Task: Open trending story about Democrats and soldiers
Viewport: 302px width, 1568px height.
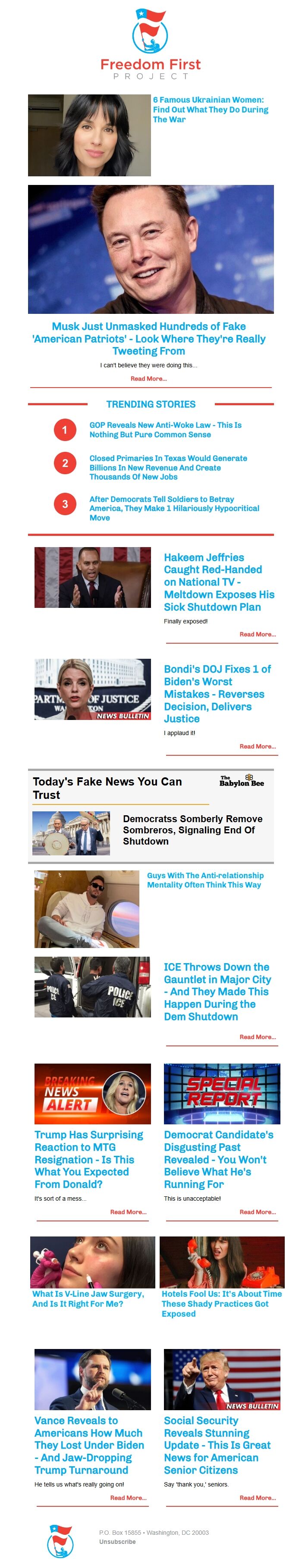Action: tap(174, 508)
